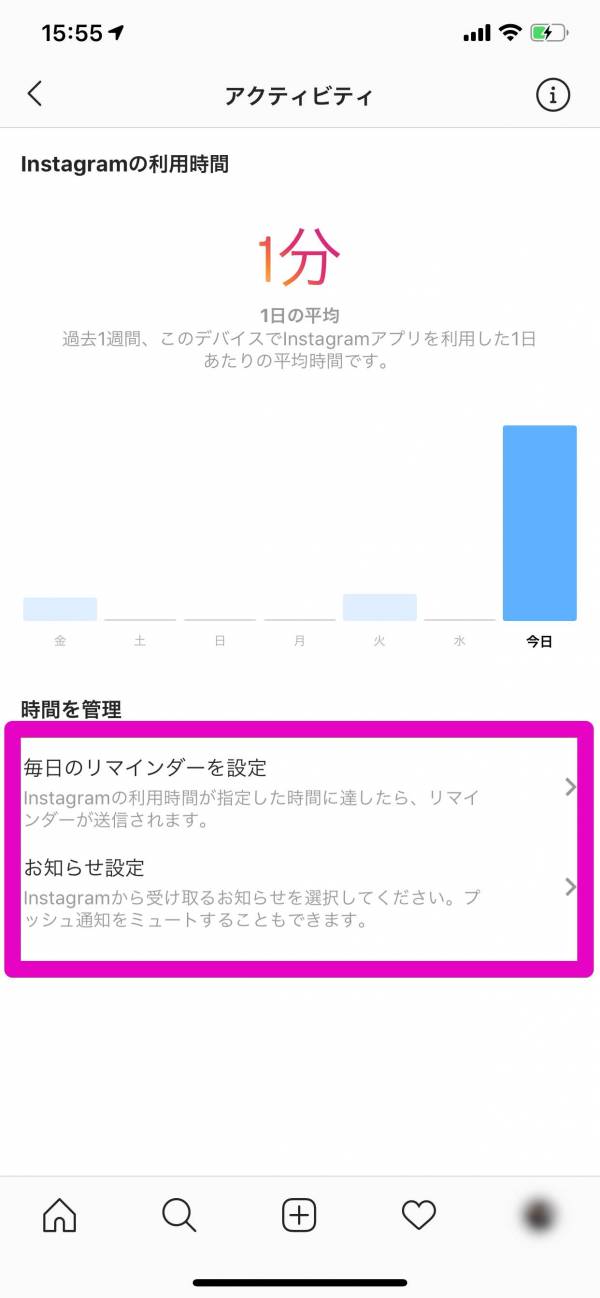Create a new post with plus icon
Image resolution: width=600 pixels, height=1298 pixels.
[x=299, y=1215]
